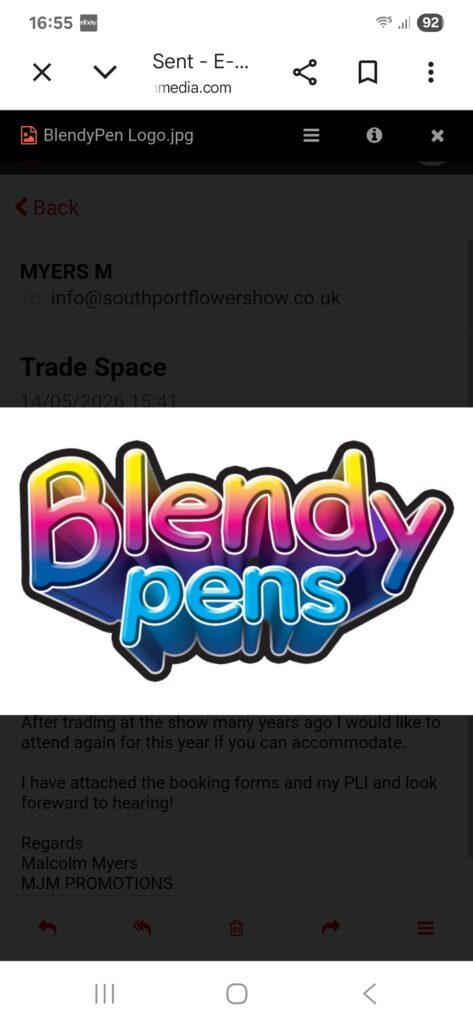Bookmark this page
Image resolution: width=473 pixels, height=1024 pixels.
click(368, 72)
